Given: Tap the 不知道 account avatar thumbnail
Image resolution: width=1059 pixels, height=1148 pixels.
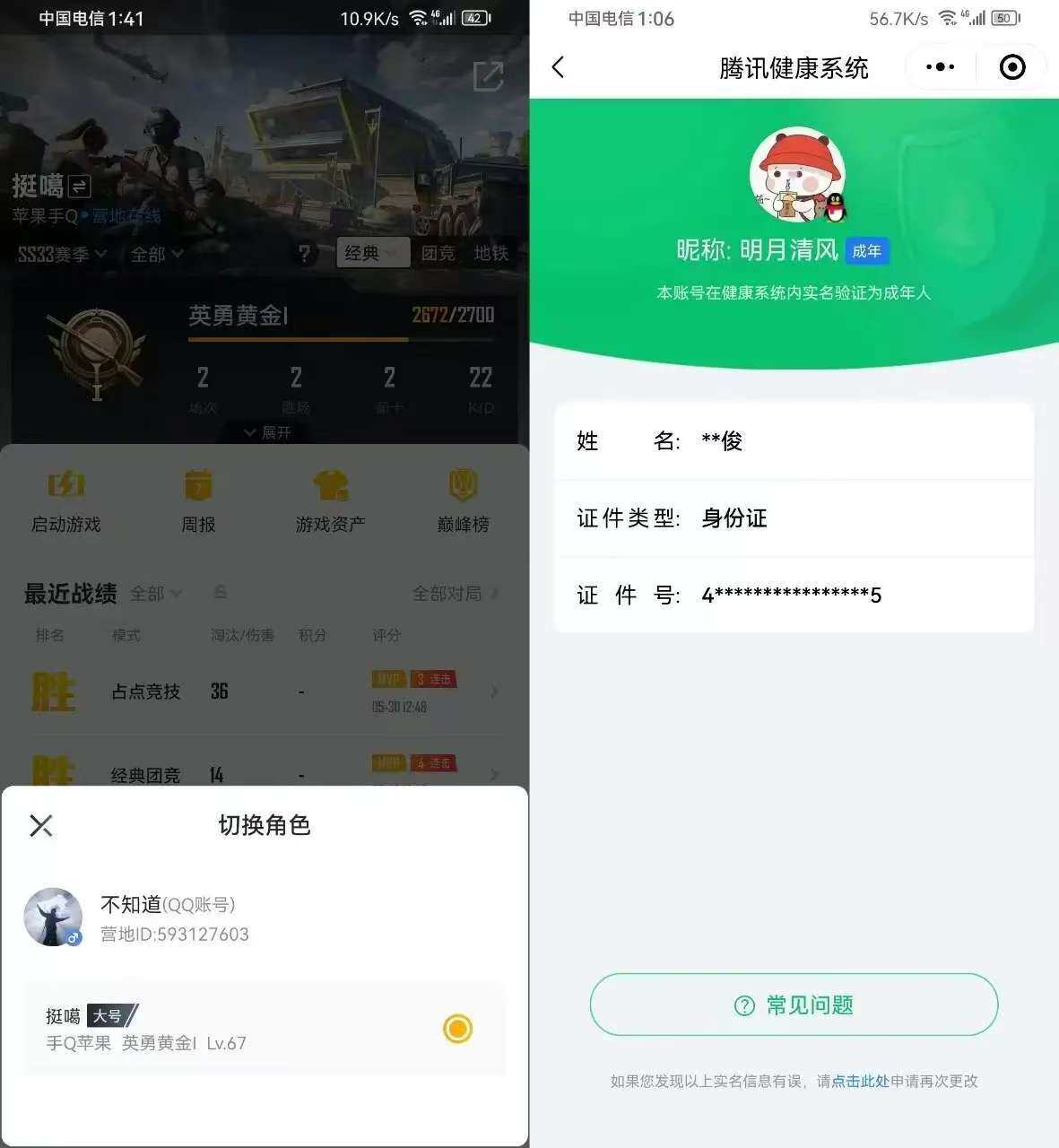Looking at the screenshot, I should (x=53, y=917).
